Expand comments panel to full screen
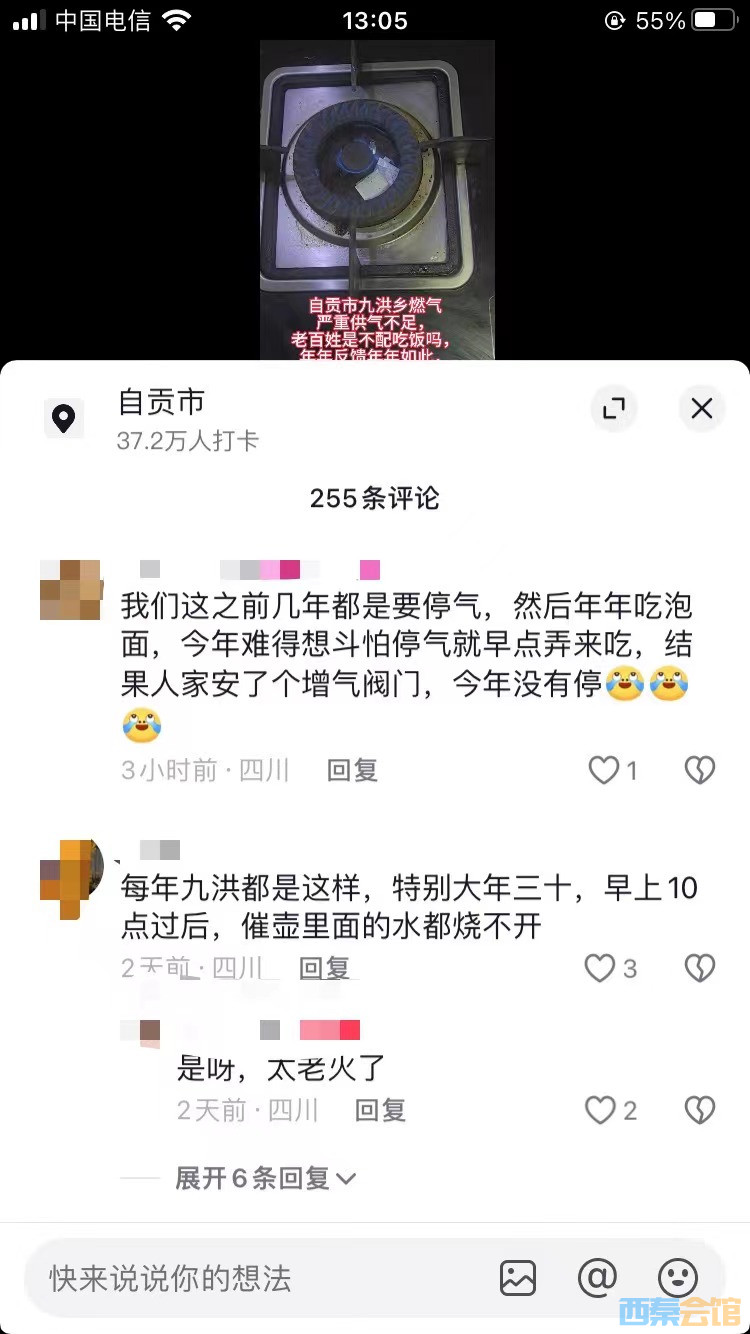 point(614,408)
